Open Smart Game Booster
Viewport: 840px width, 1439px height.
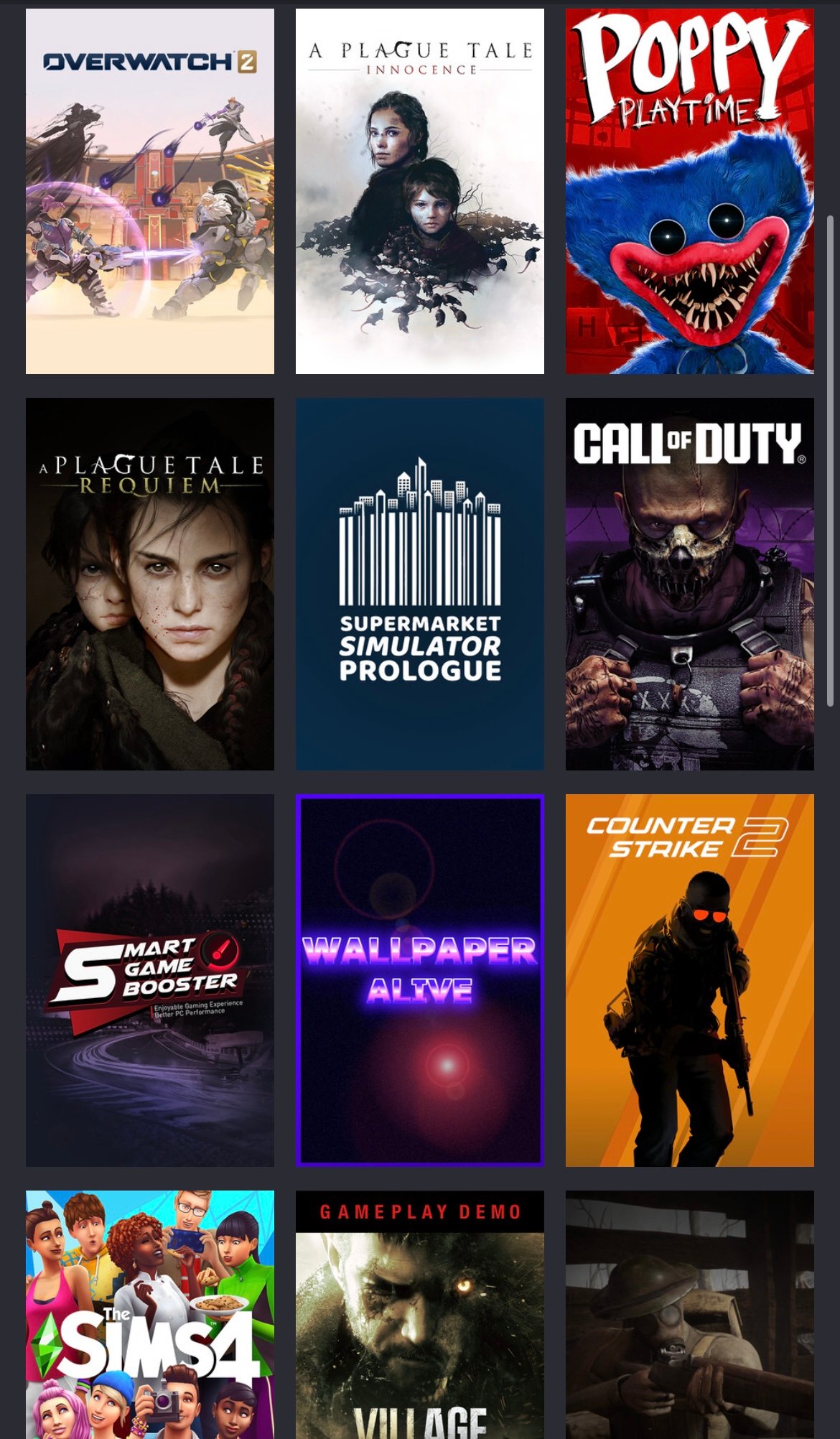pyautogui.click(x=149, y=979)
